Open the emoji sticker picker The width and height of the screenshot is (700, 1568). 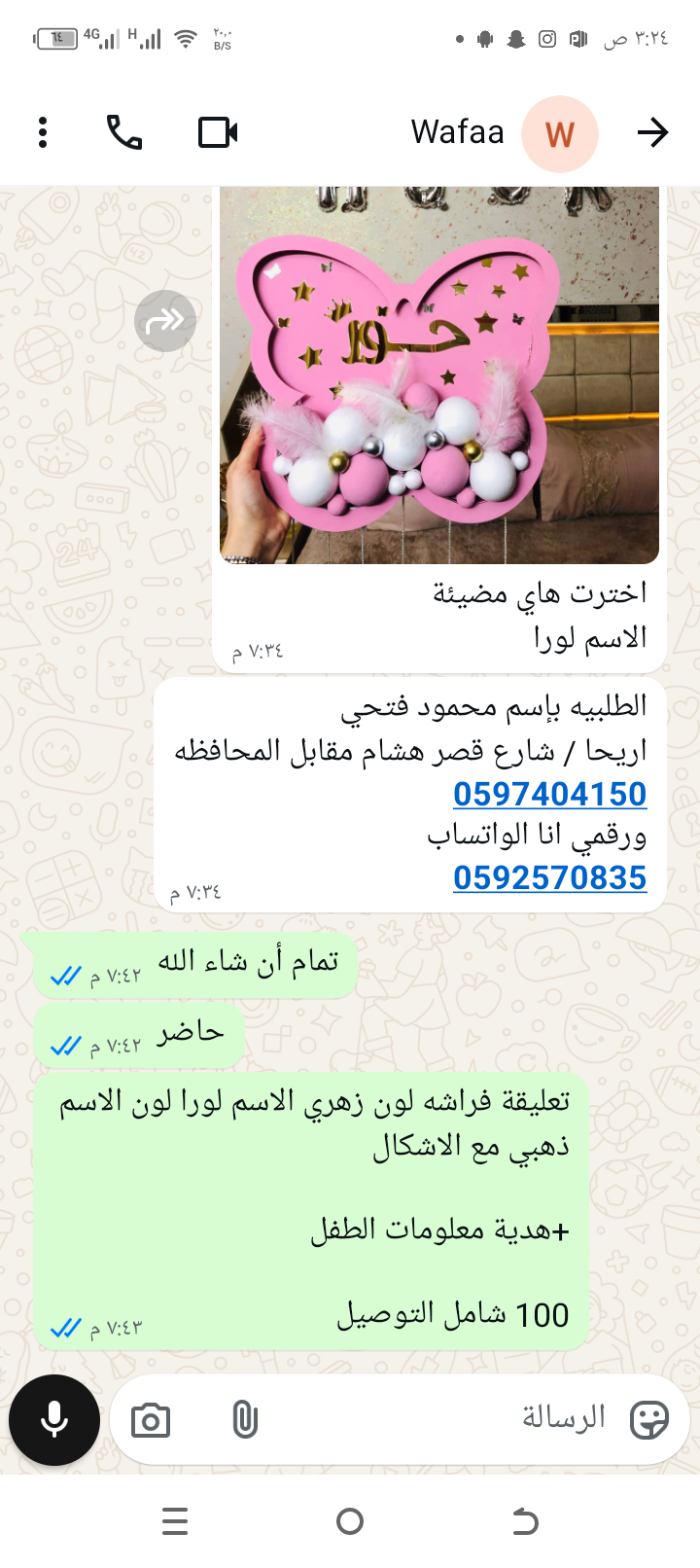pyautogui.click(x=648, y=1420)
